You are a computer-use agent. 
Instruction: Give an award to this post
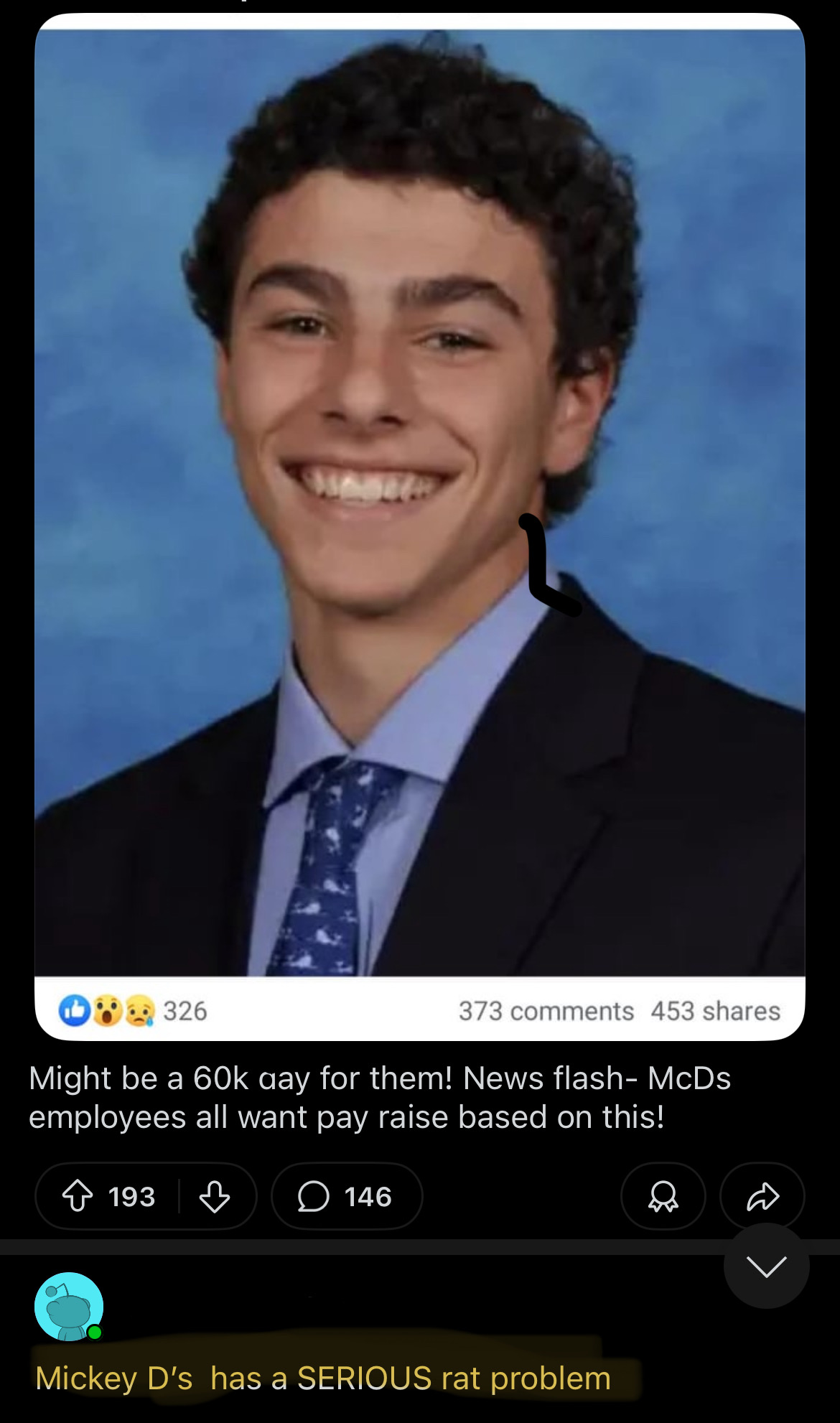point(663,1197)
